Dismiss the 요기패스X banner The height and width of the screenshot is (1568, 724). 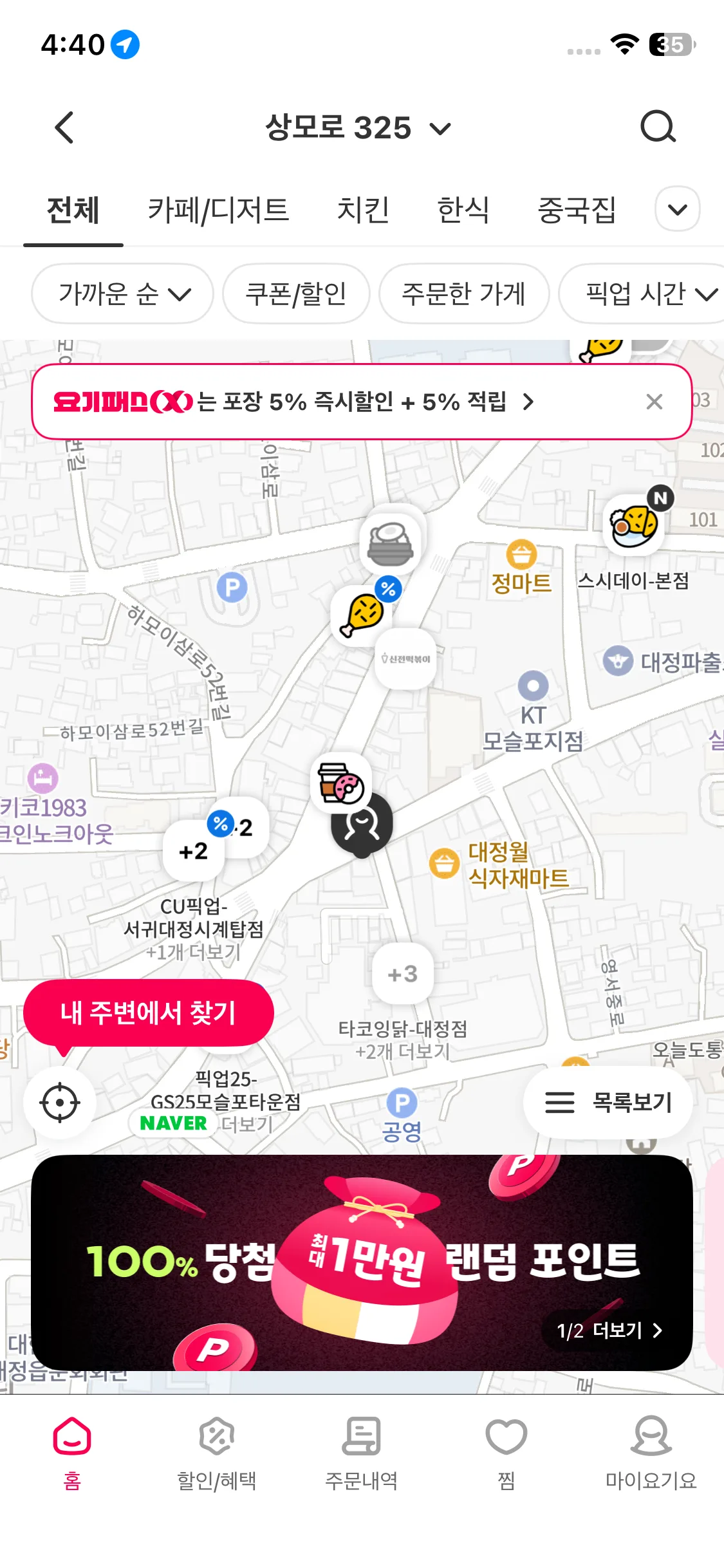(654, 402)
